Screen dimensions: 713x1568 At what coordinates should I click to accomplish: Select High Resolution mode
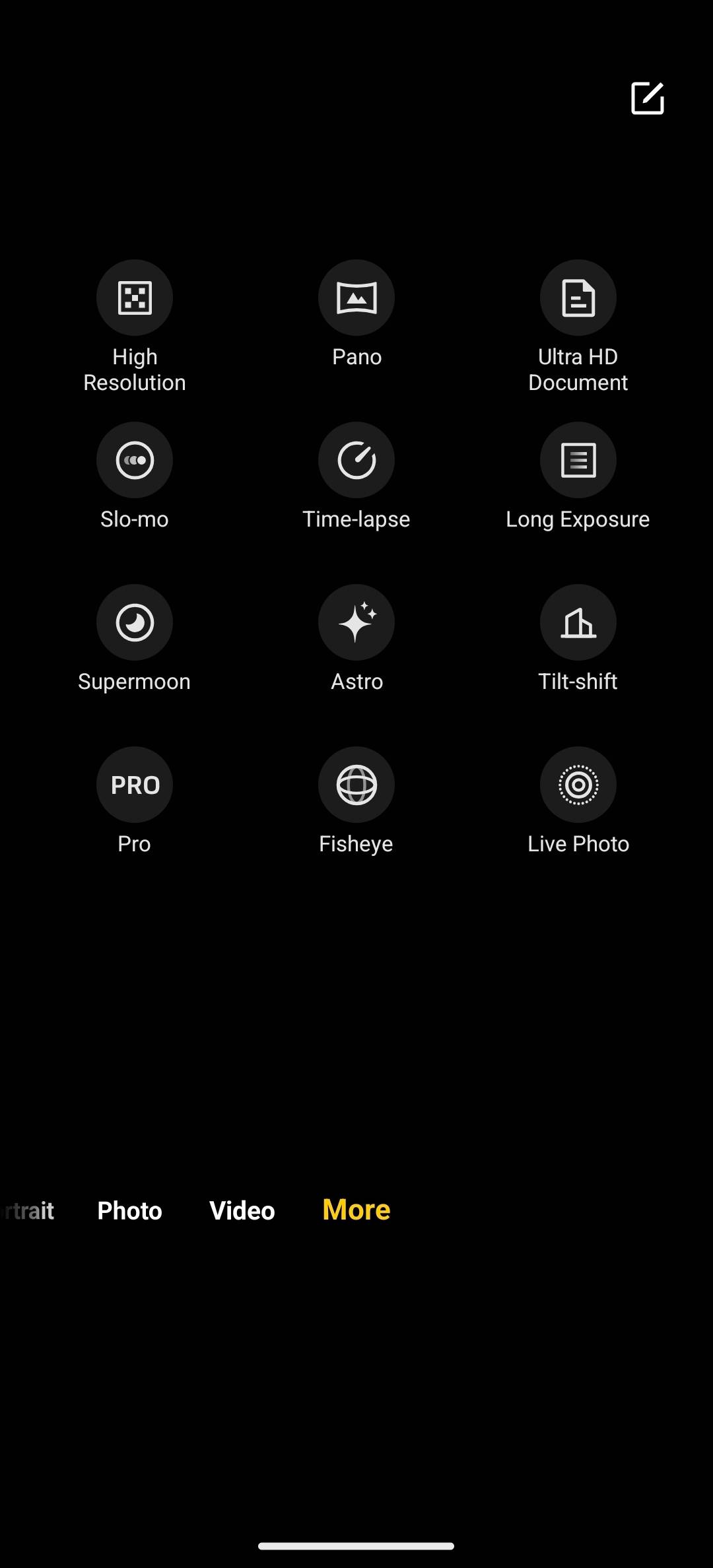tap(135, 298)
